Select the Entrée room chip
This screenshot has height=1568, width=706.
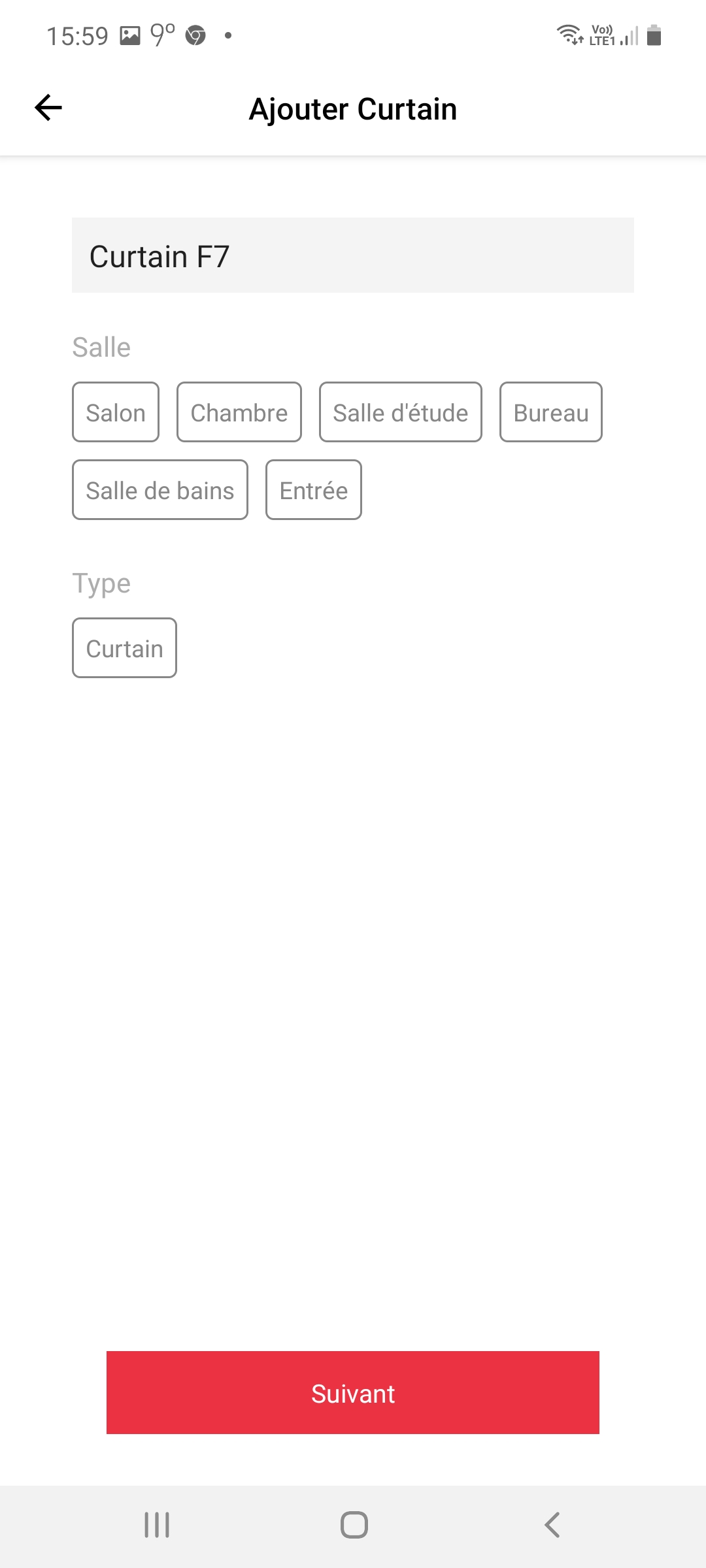(x=314, y=490)
